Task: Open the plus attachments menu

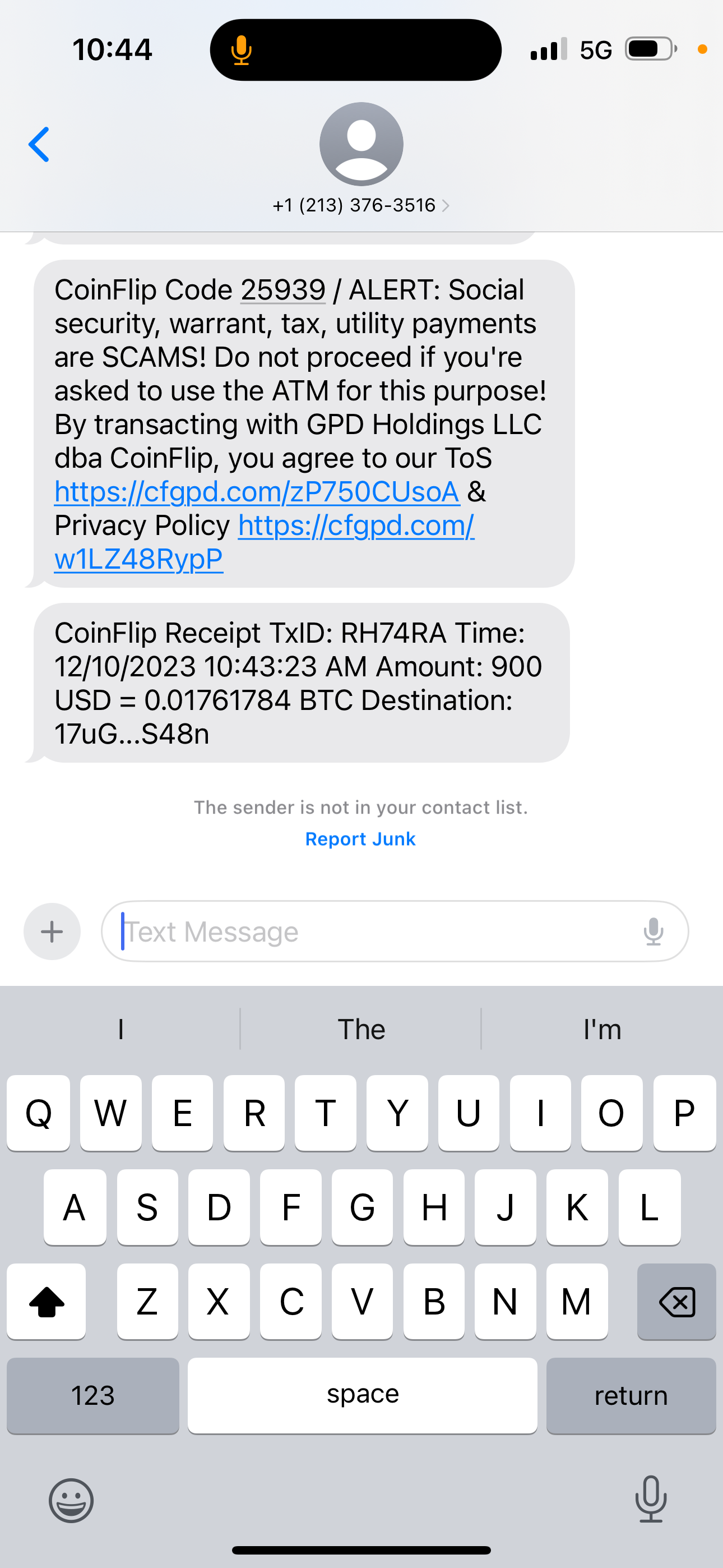Action: (x=52, y=931)
